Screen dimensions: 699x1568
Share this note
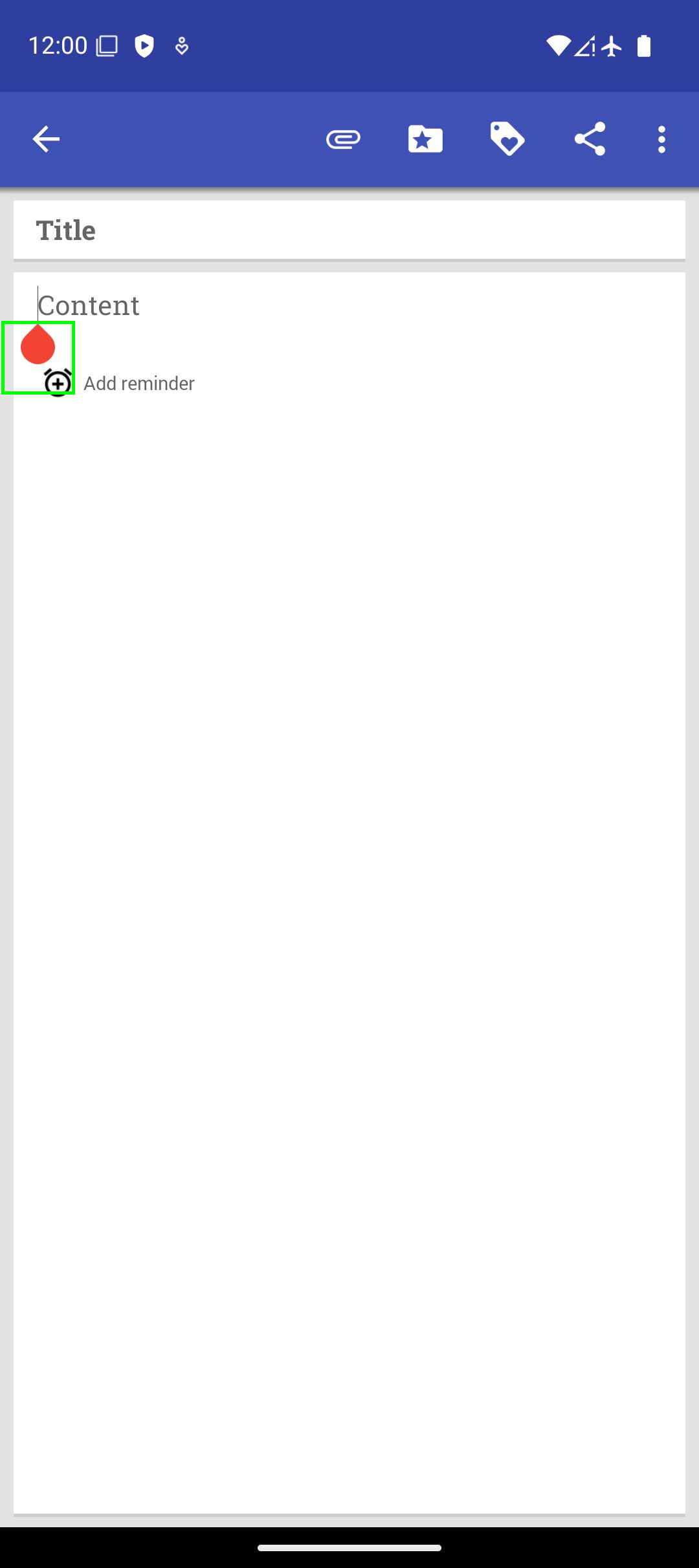pos(590,139)
